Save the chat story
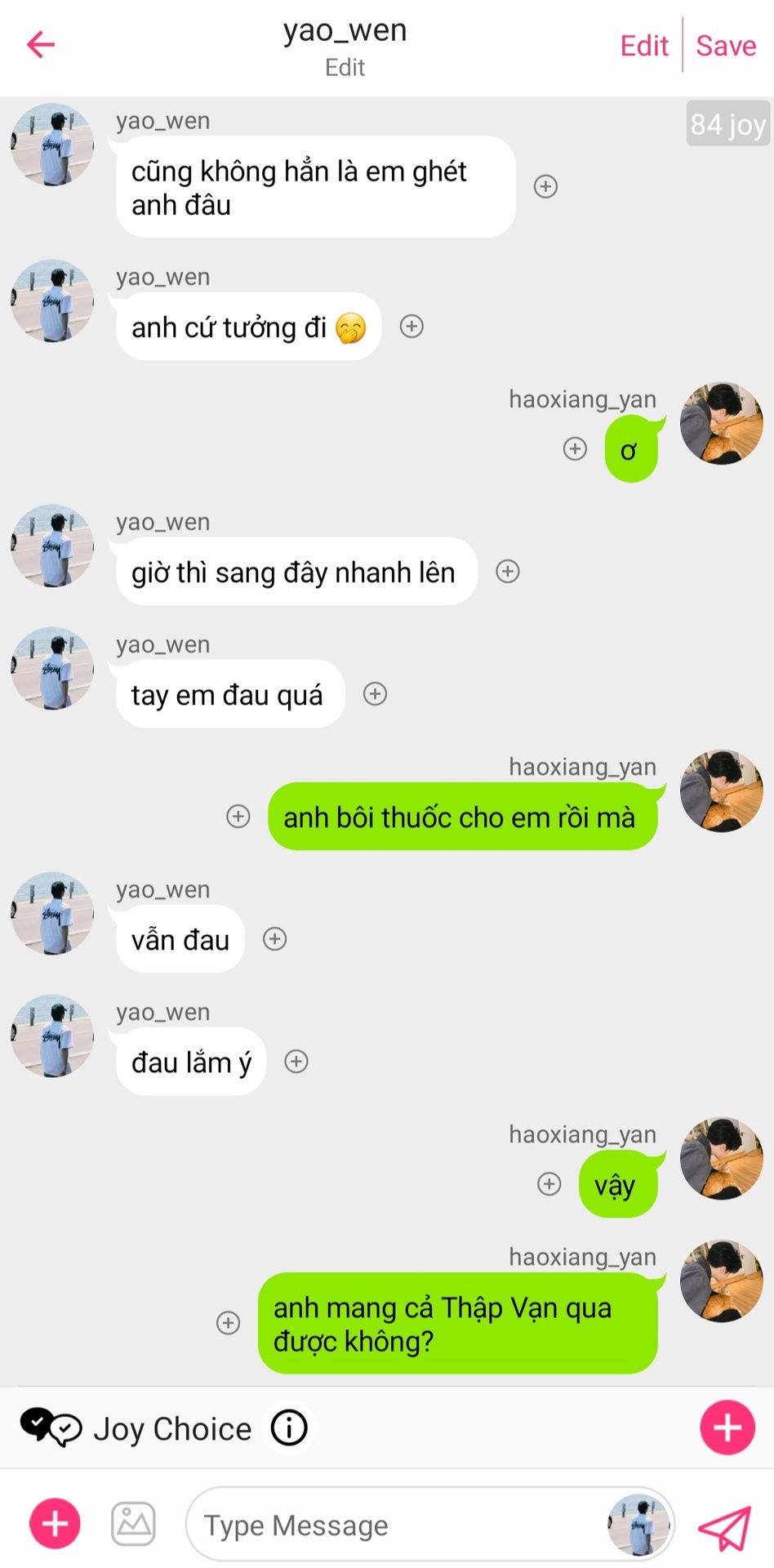Screen dimensions: 774x1568 pyautogui.click(x=725, y=46)
